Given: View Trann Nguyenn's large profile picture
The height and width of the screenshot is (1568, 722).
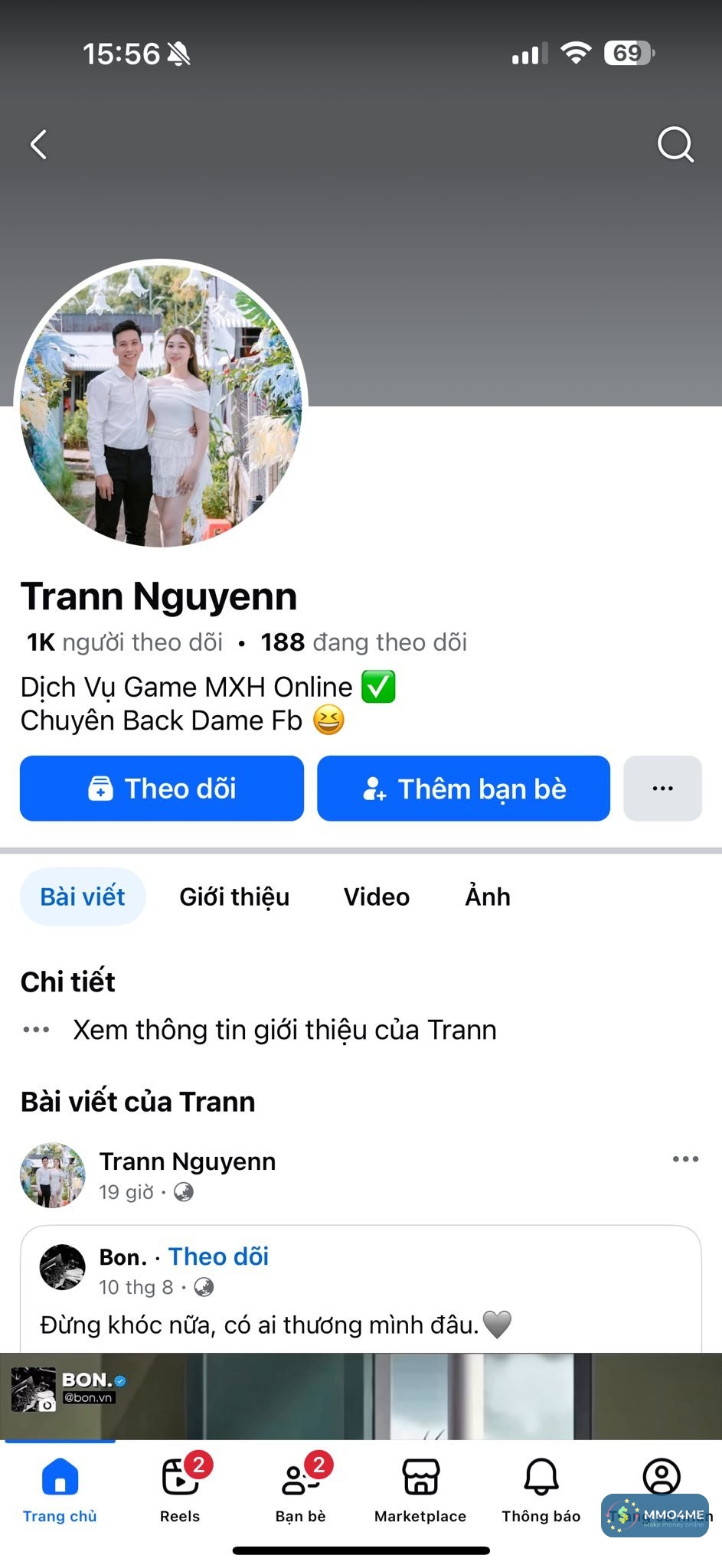Looking at the screenshot, I should [x=161, y=405].
